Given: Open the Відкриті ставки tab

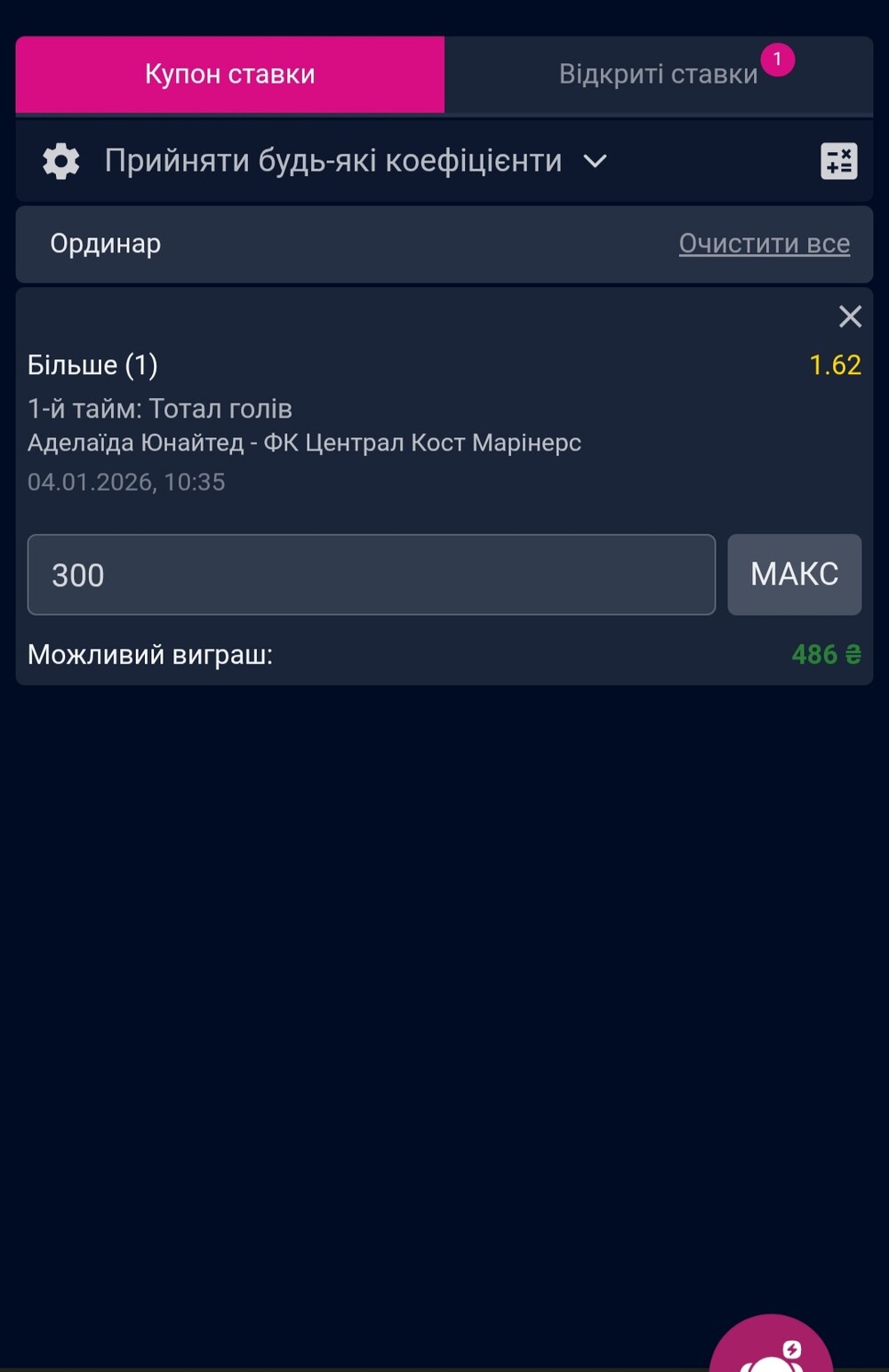Looking at the screenshot, I should (x=658, y=75).
